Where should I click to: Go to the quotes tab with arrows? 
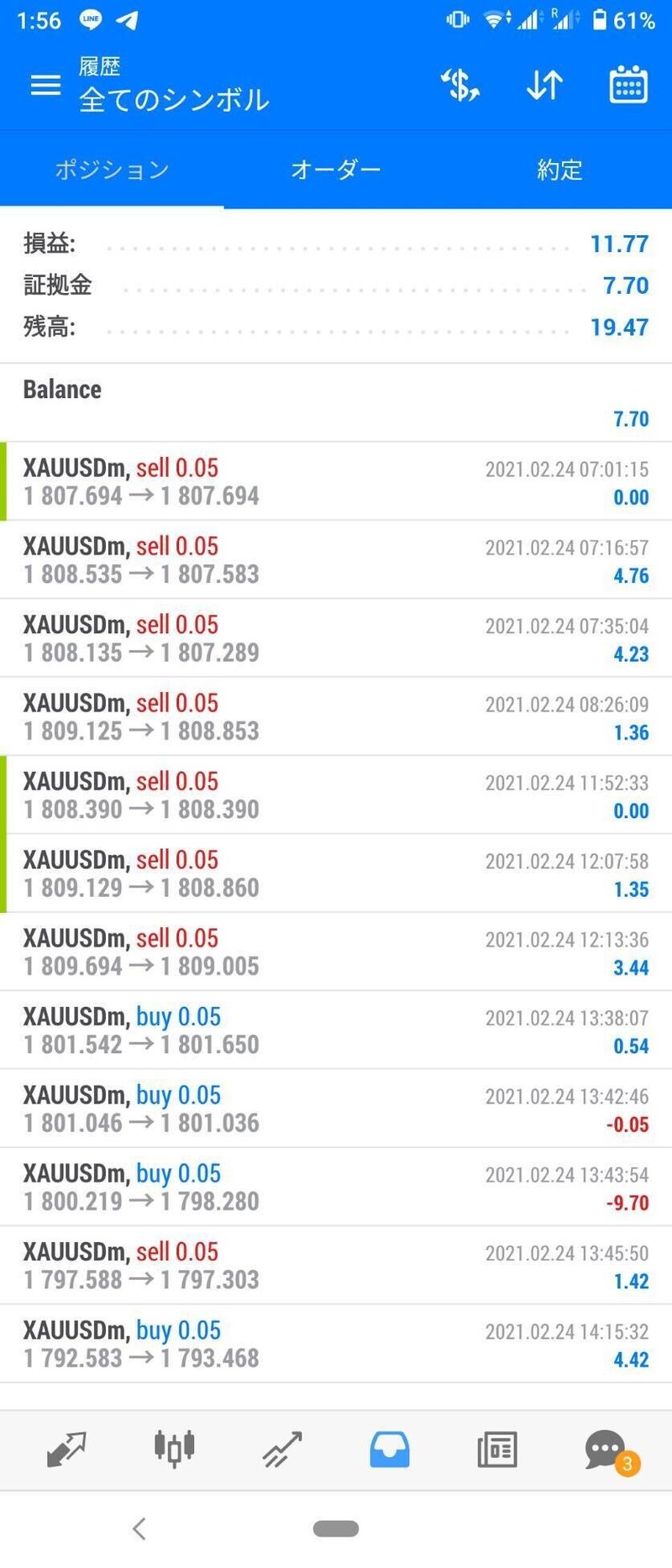(x=66, y=1449)
